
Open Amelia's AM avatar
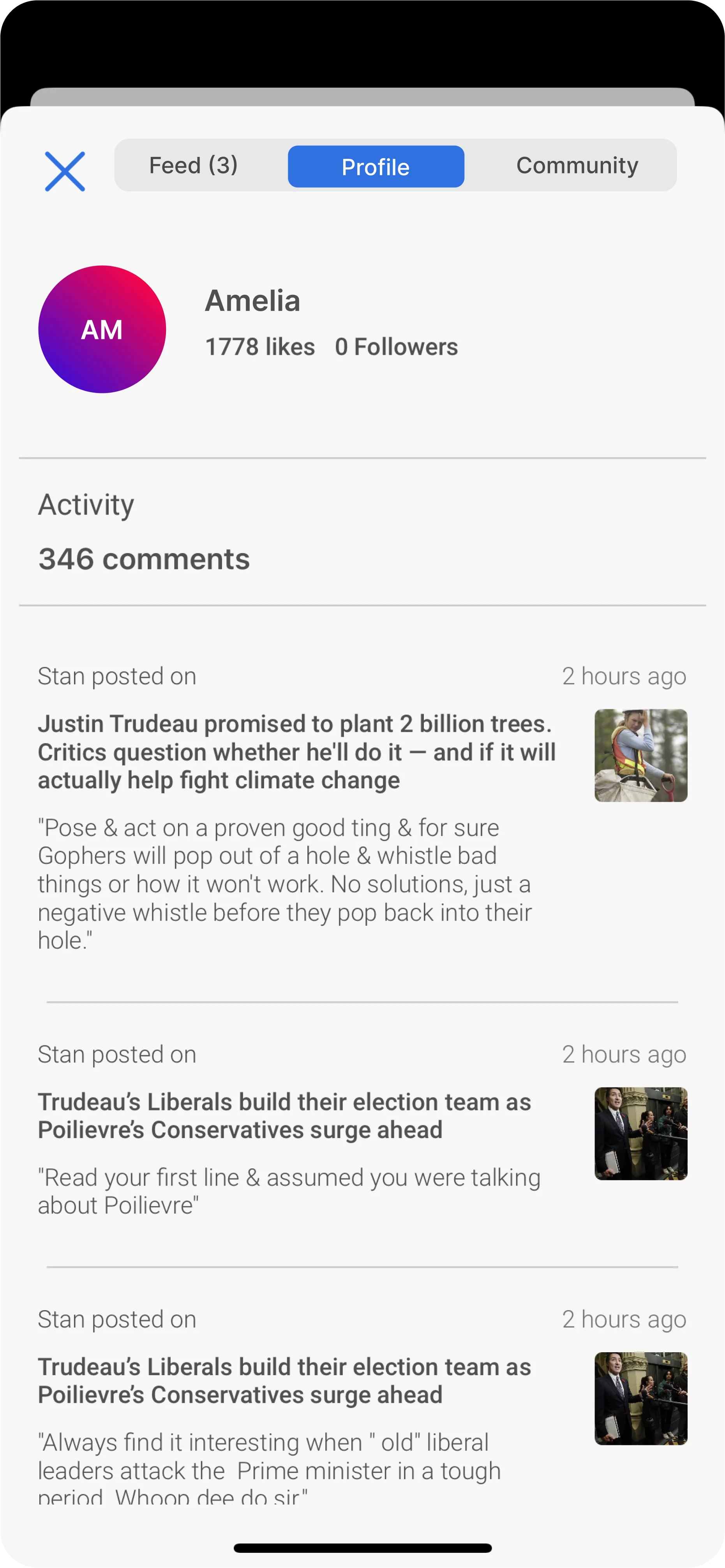tap(102, 329)
